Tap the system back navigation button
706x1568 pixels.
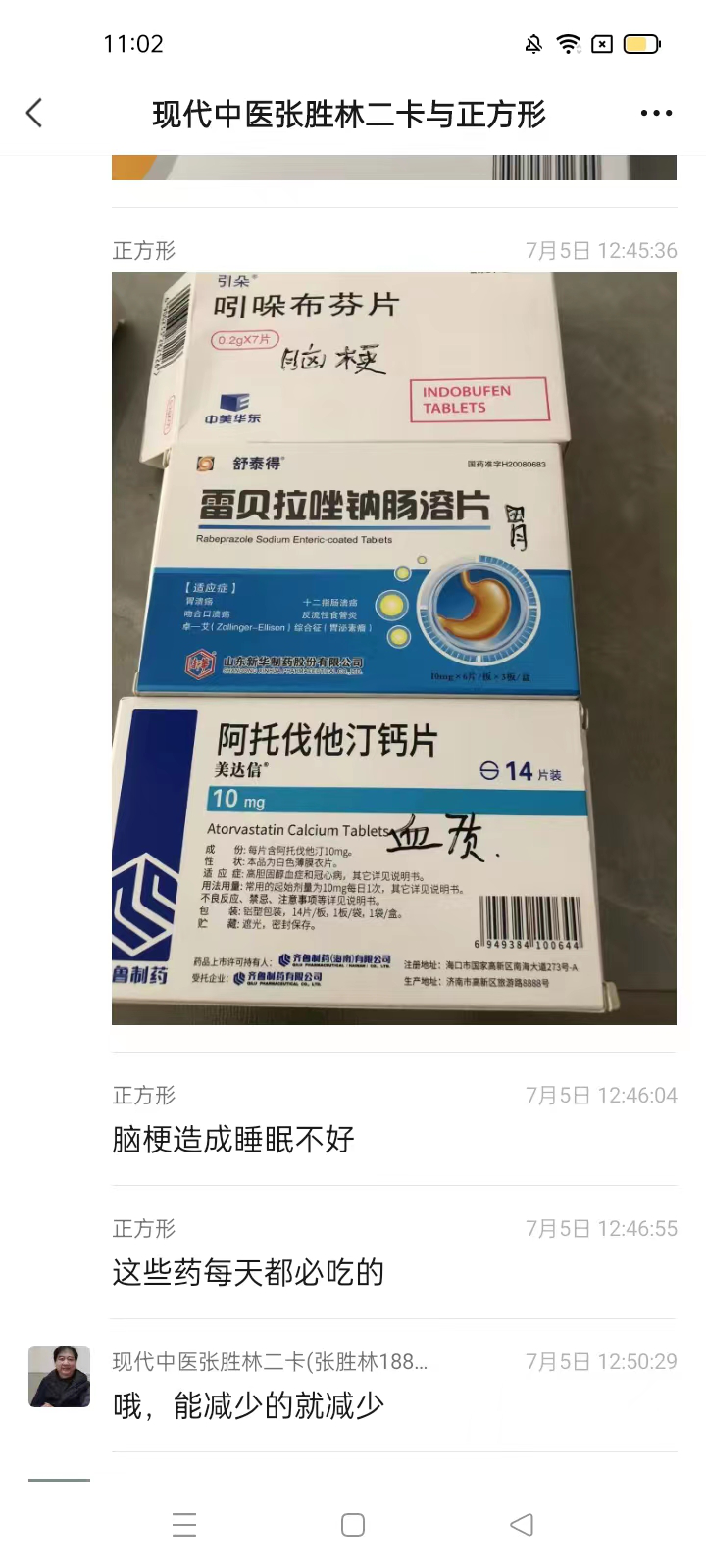(522, 1524)
